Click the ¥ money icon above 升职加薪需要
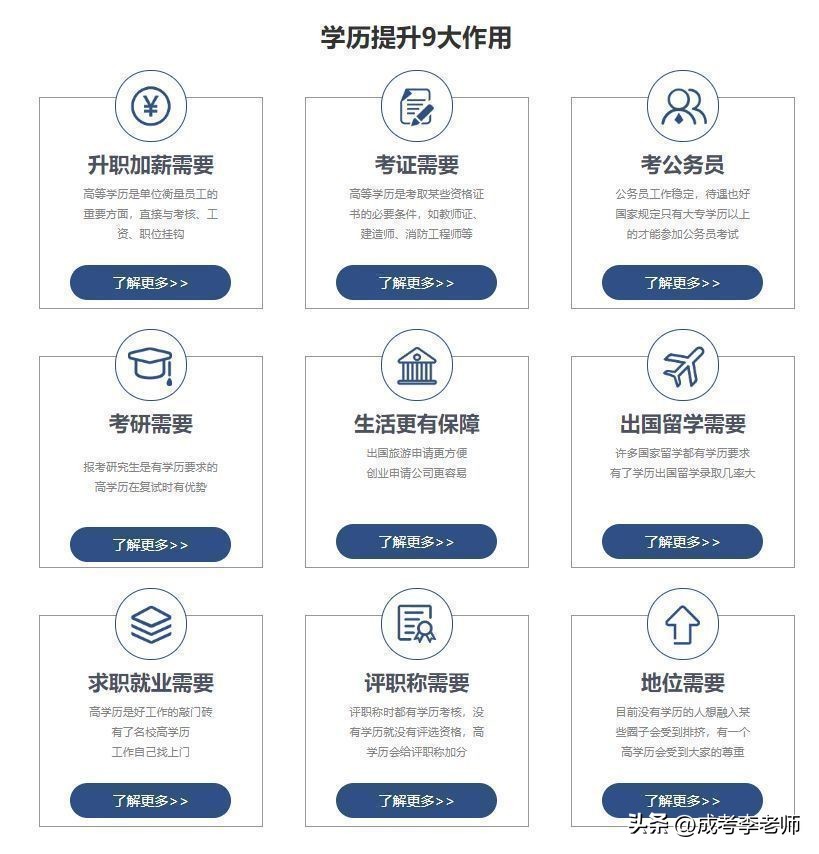The height and width of the screenshot is (854, 819). click(x=151, y=105)
